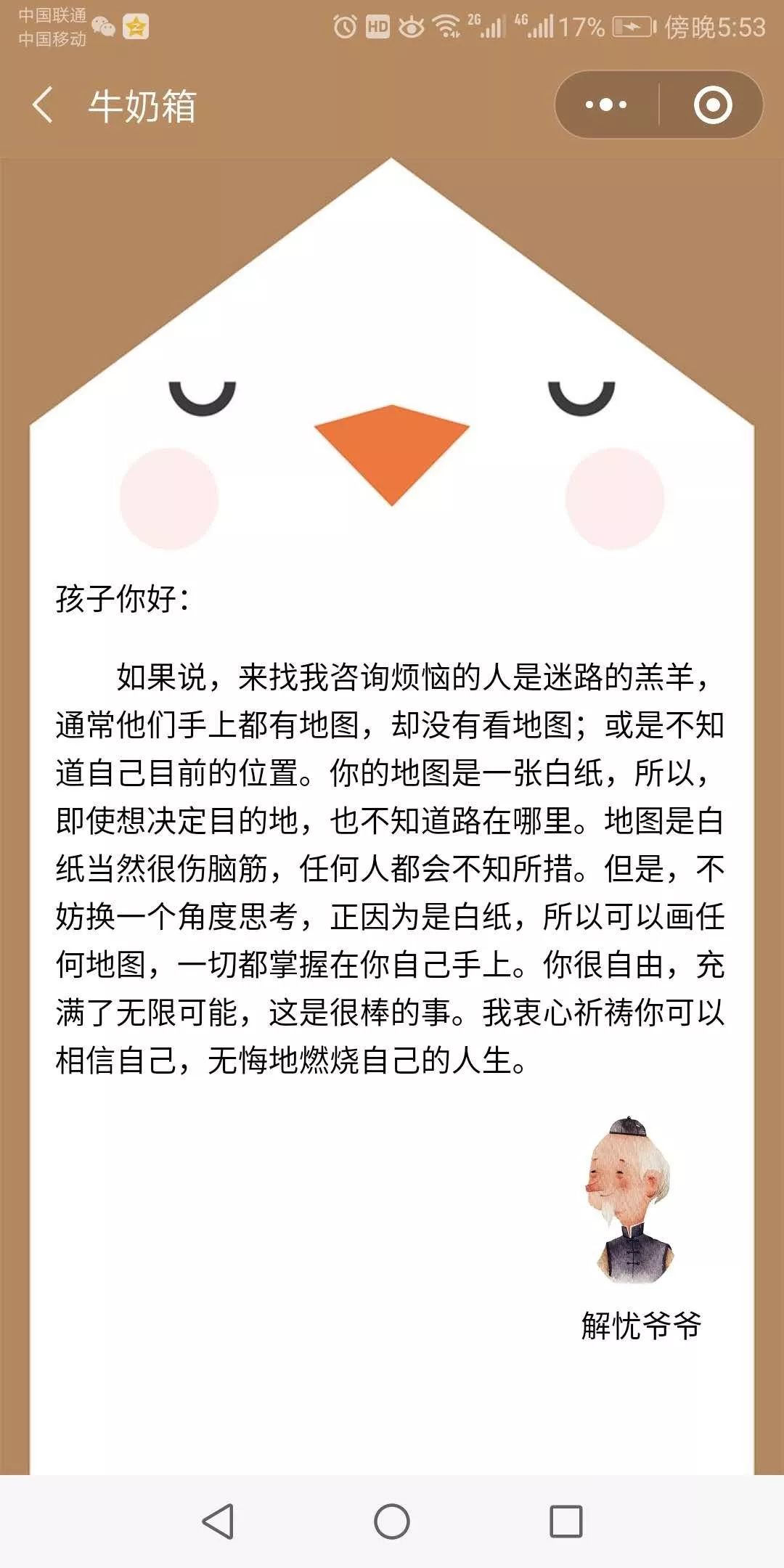
Task: Open recent apps with the square button
Action: coord(565,1521)
